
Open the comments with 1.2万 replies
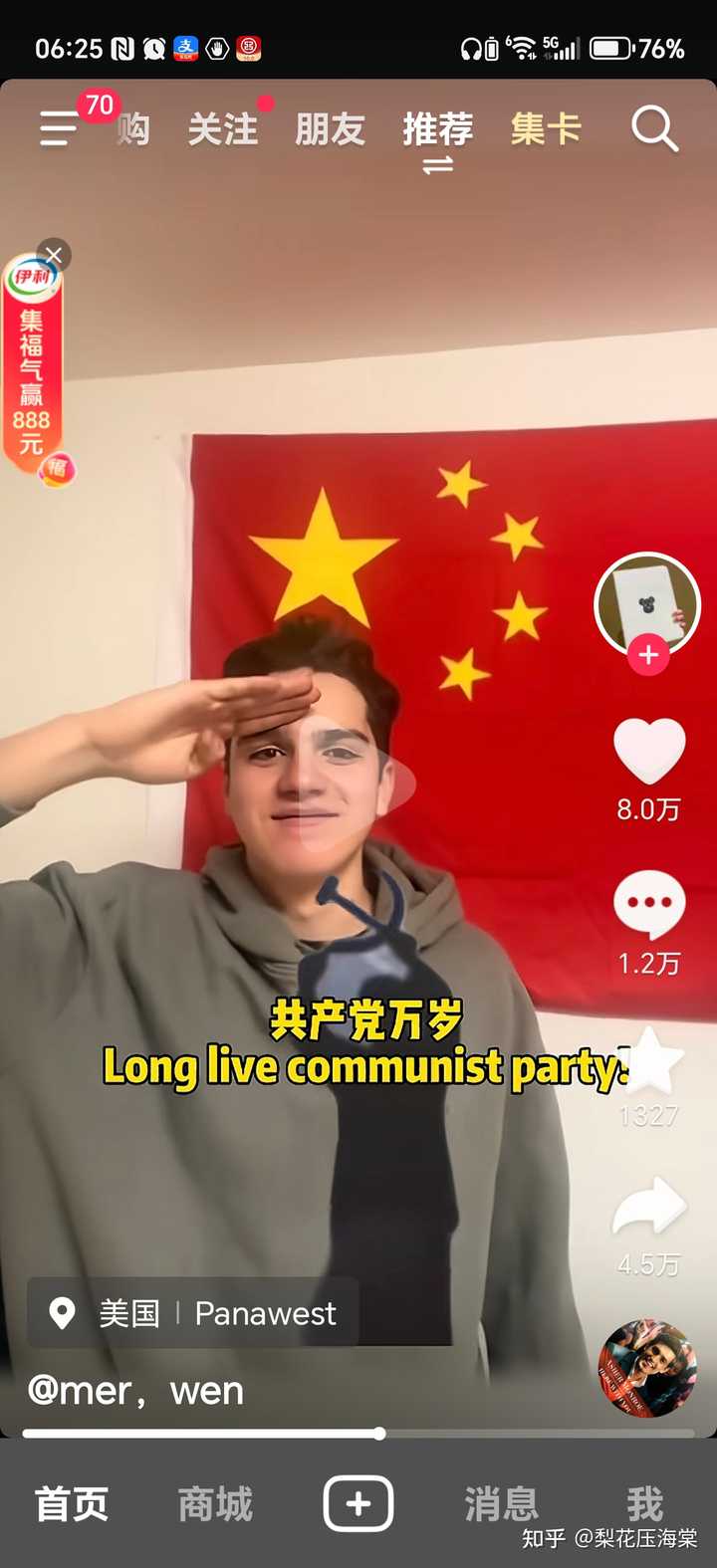pyautogui.click(x=649, y=904)
